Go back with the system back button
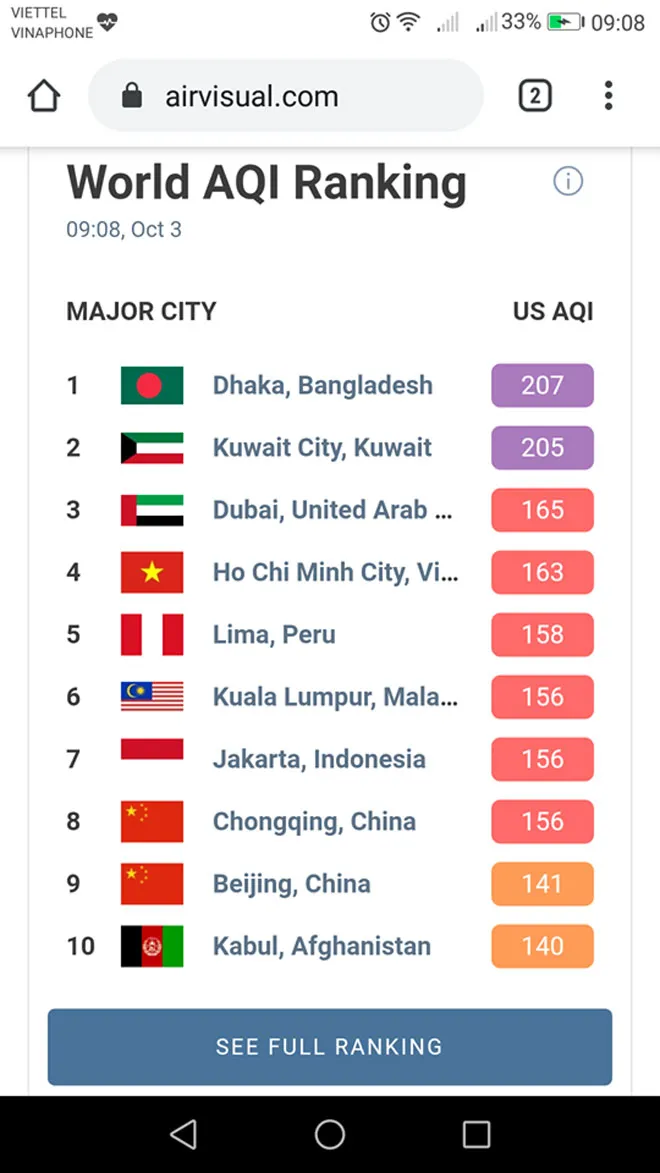660x1173 pixels. [x=183, y=1133]
